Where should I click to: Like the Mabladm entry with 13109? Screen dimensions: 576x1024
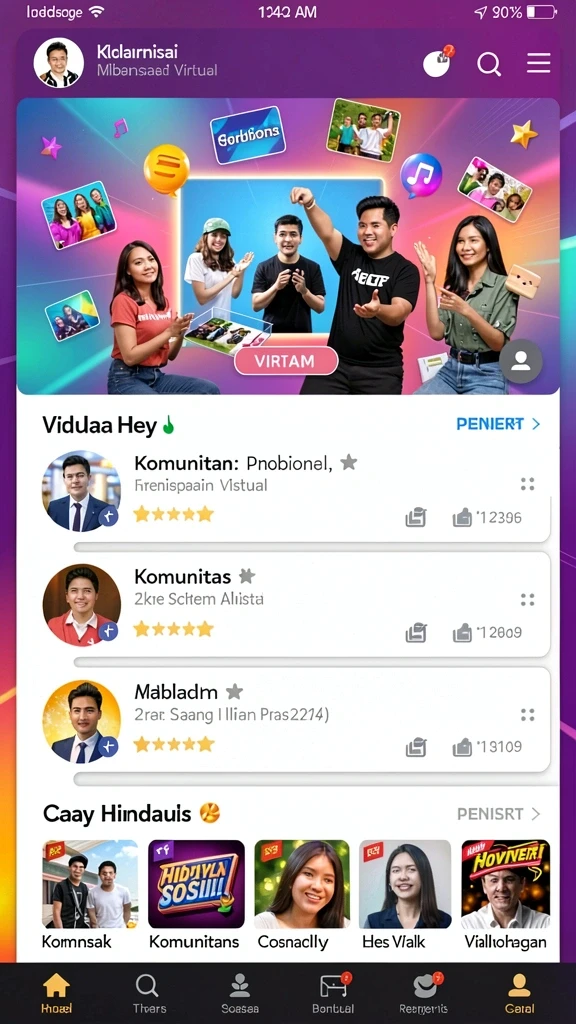click(462, 747)
